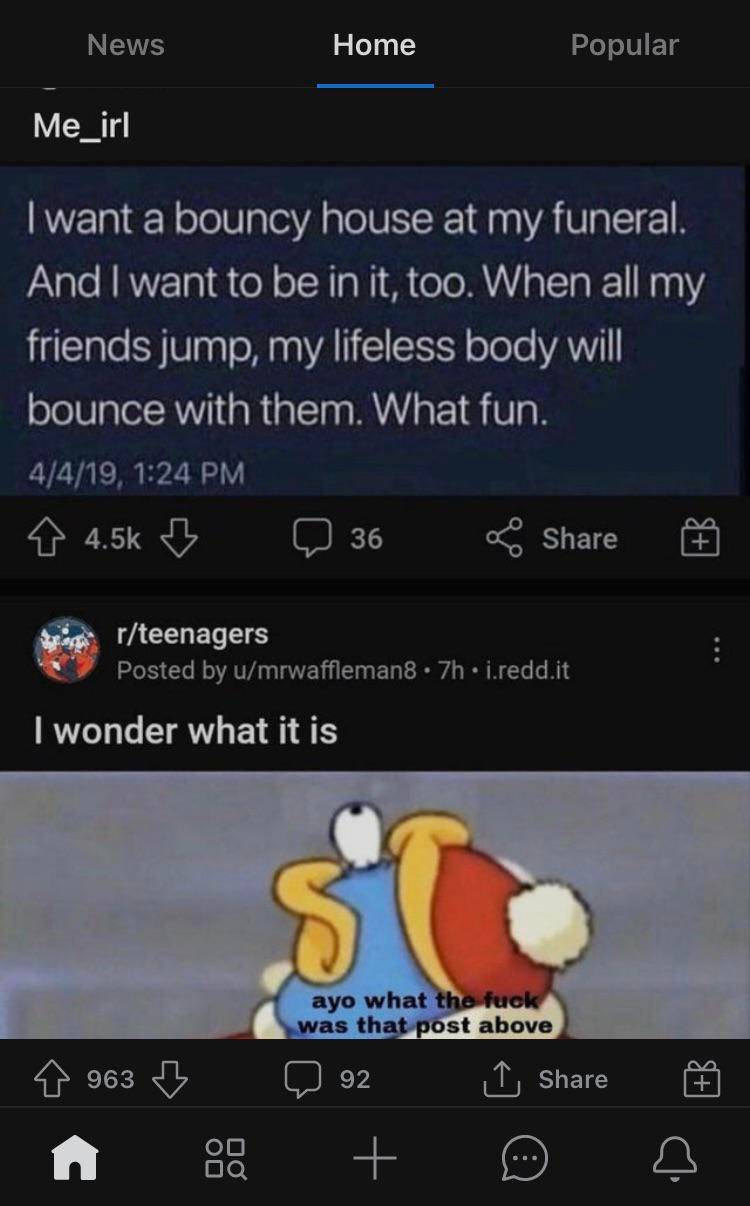Share the Me_irl bouncy house post

[552, 539]
